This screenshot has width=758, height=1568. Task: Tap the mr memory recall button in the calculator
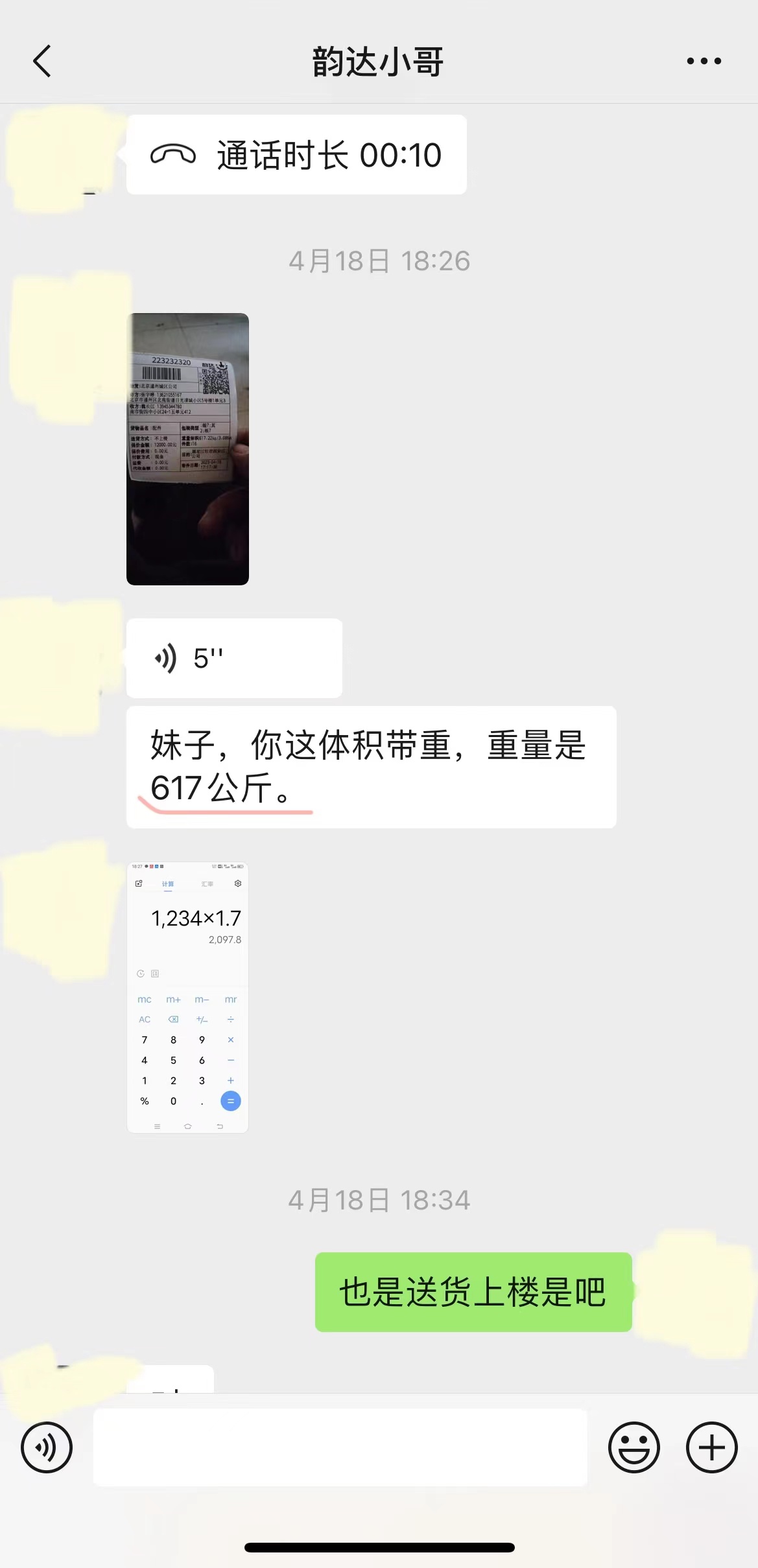click(x=231, y=999)
